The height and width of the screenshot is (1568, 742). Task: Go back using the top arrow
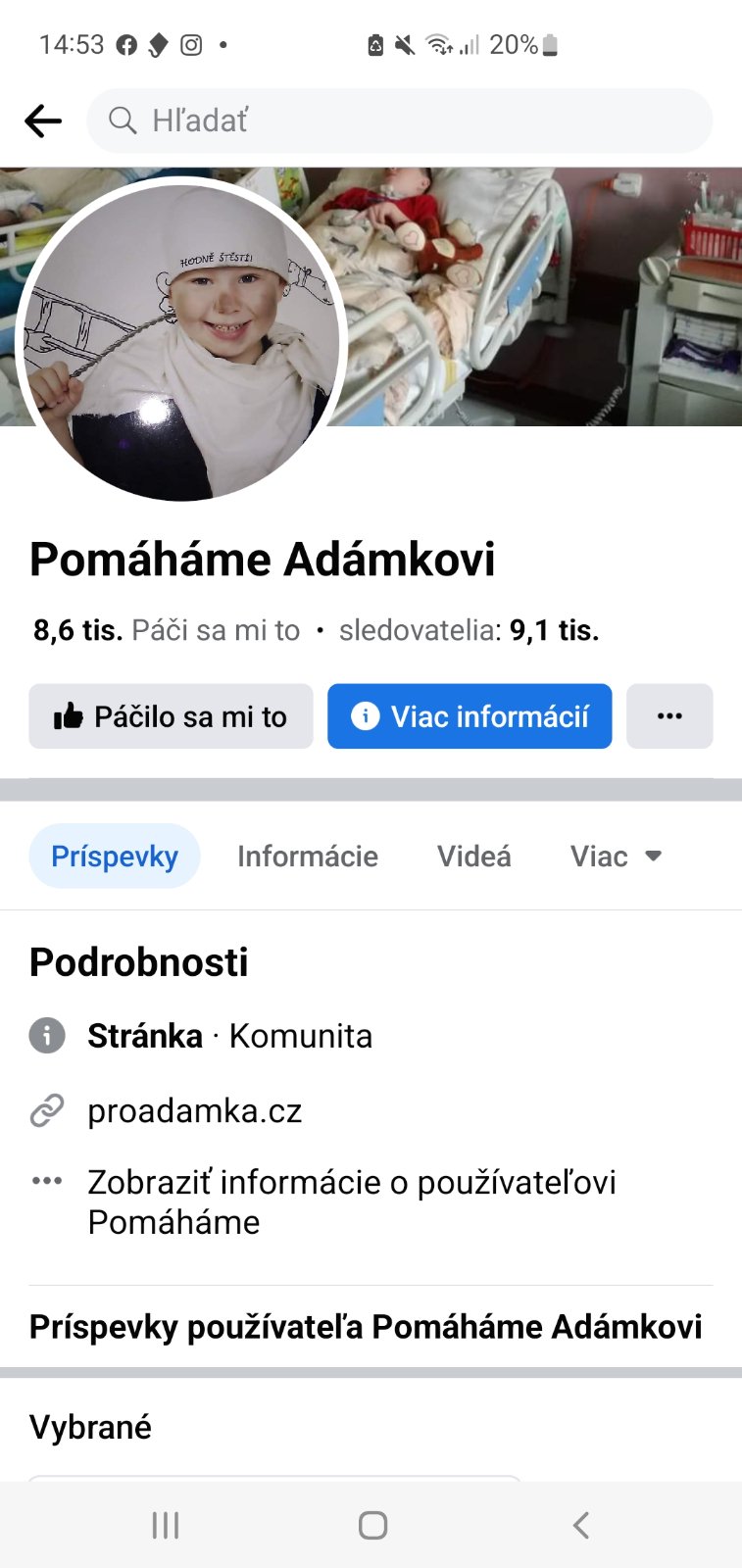coord(43,121)
